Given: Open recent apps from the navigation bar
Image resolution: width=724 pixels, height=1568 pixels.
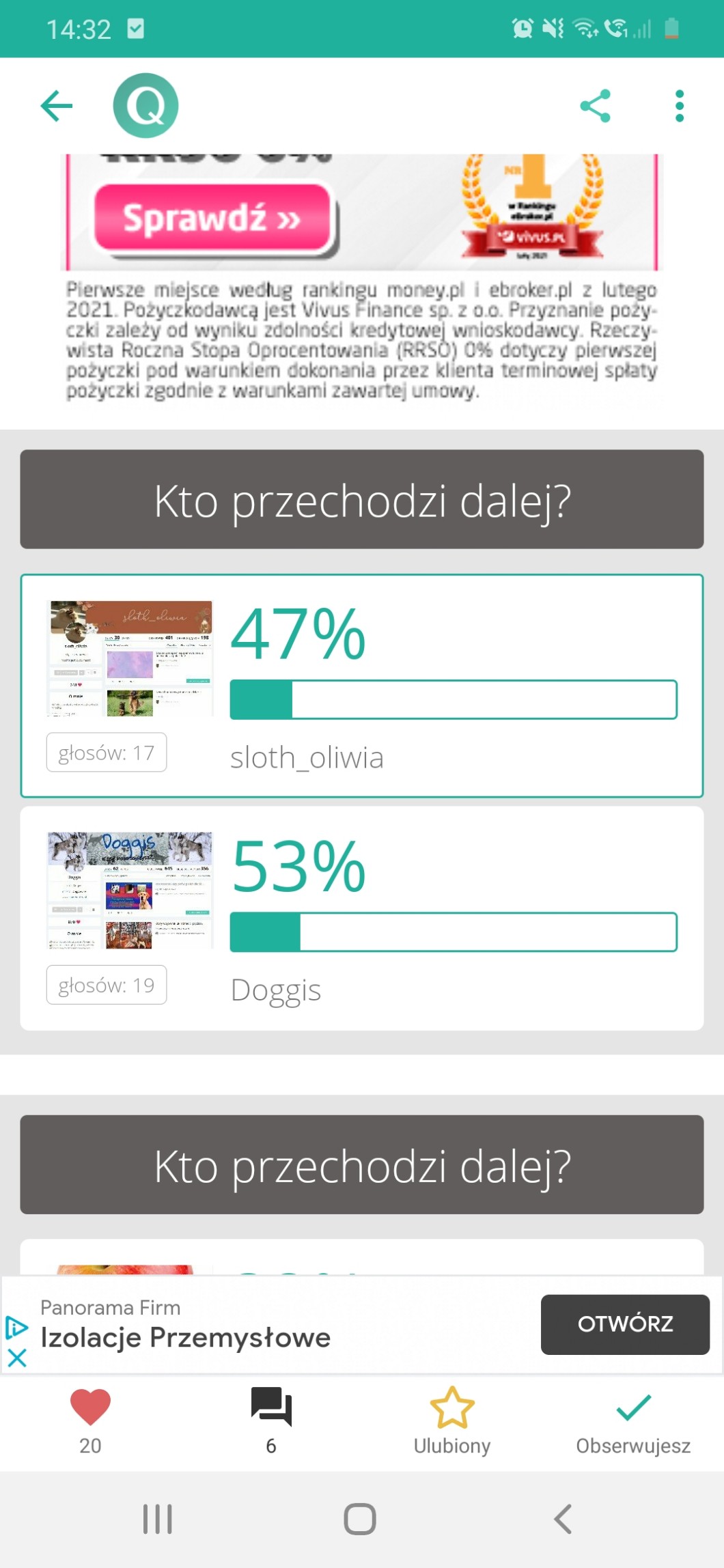Looking at the screenshot, I should coord(158,1519).
